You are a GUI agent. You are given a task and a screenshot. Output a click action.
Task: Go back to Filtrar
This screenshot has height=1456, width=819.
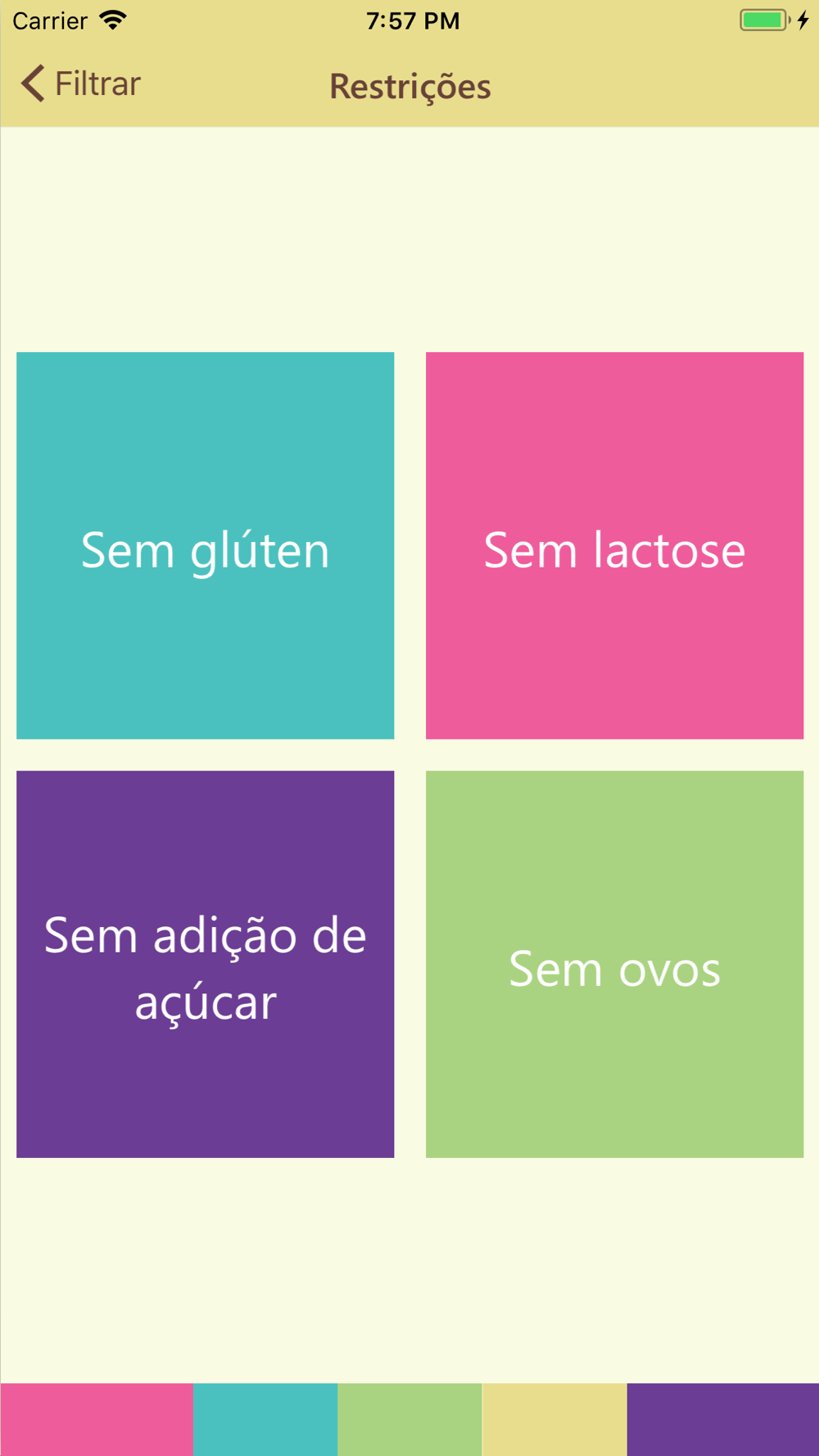[x=80, y=84]
